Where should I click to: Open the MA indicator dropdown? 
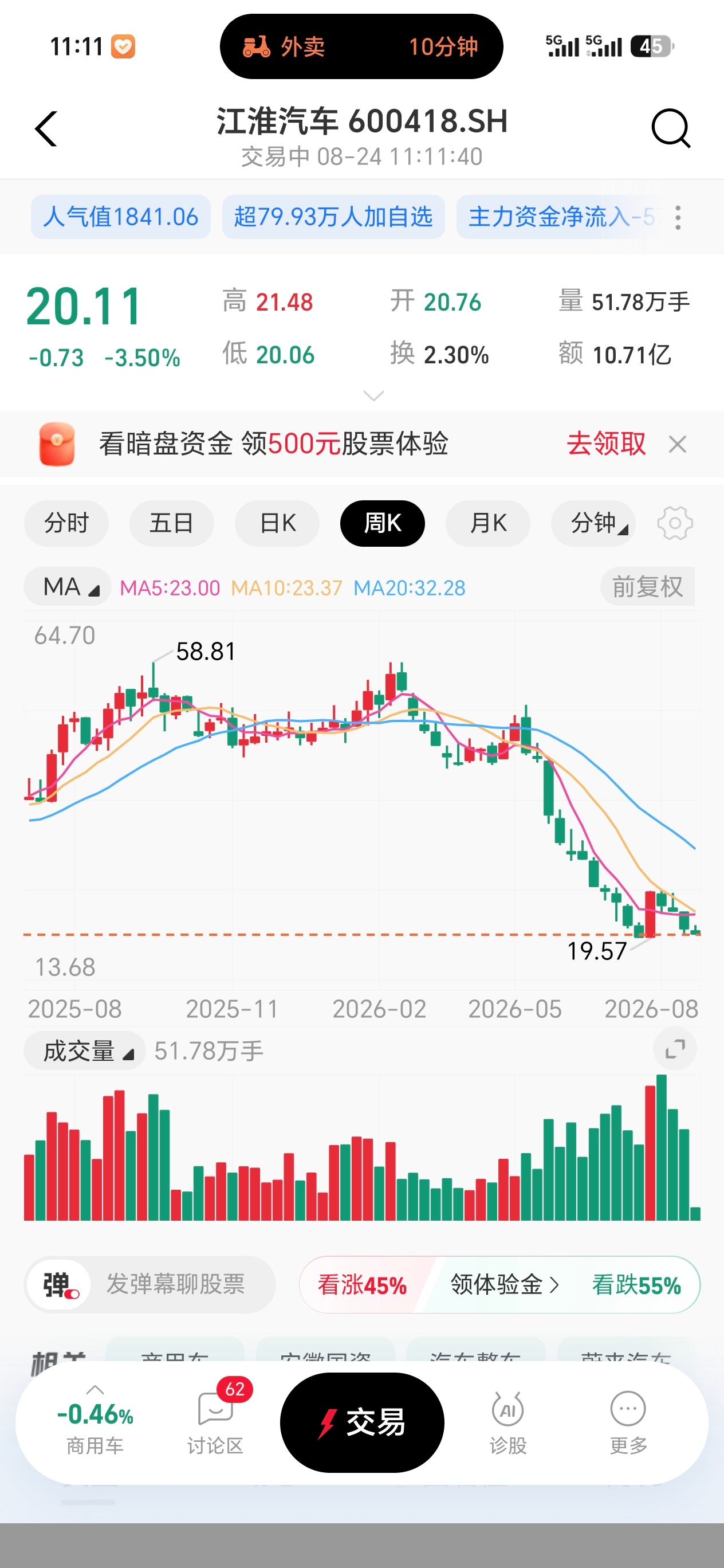(68, 587)
